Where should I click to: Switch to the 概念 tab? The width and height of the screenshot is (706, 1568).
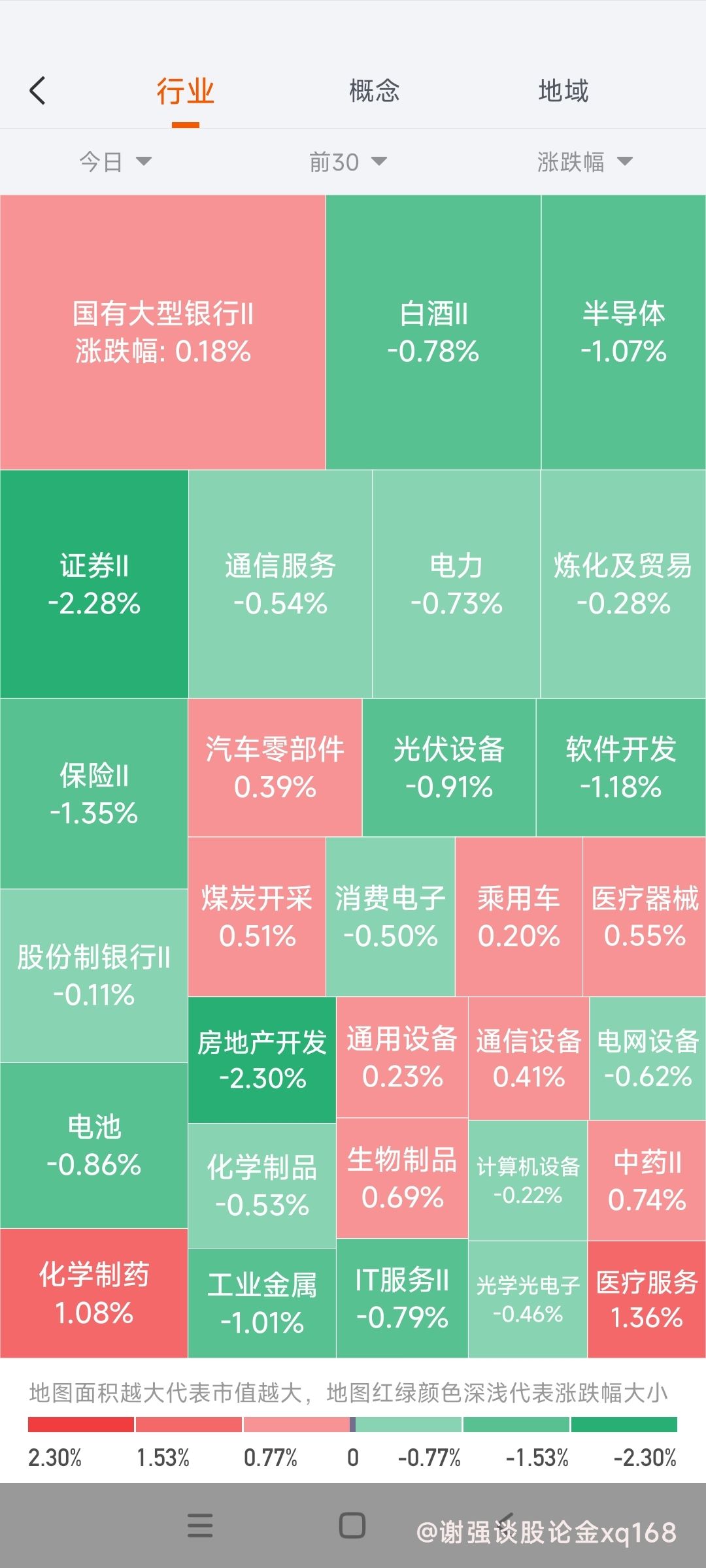pos(374,91)
